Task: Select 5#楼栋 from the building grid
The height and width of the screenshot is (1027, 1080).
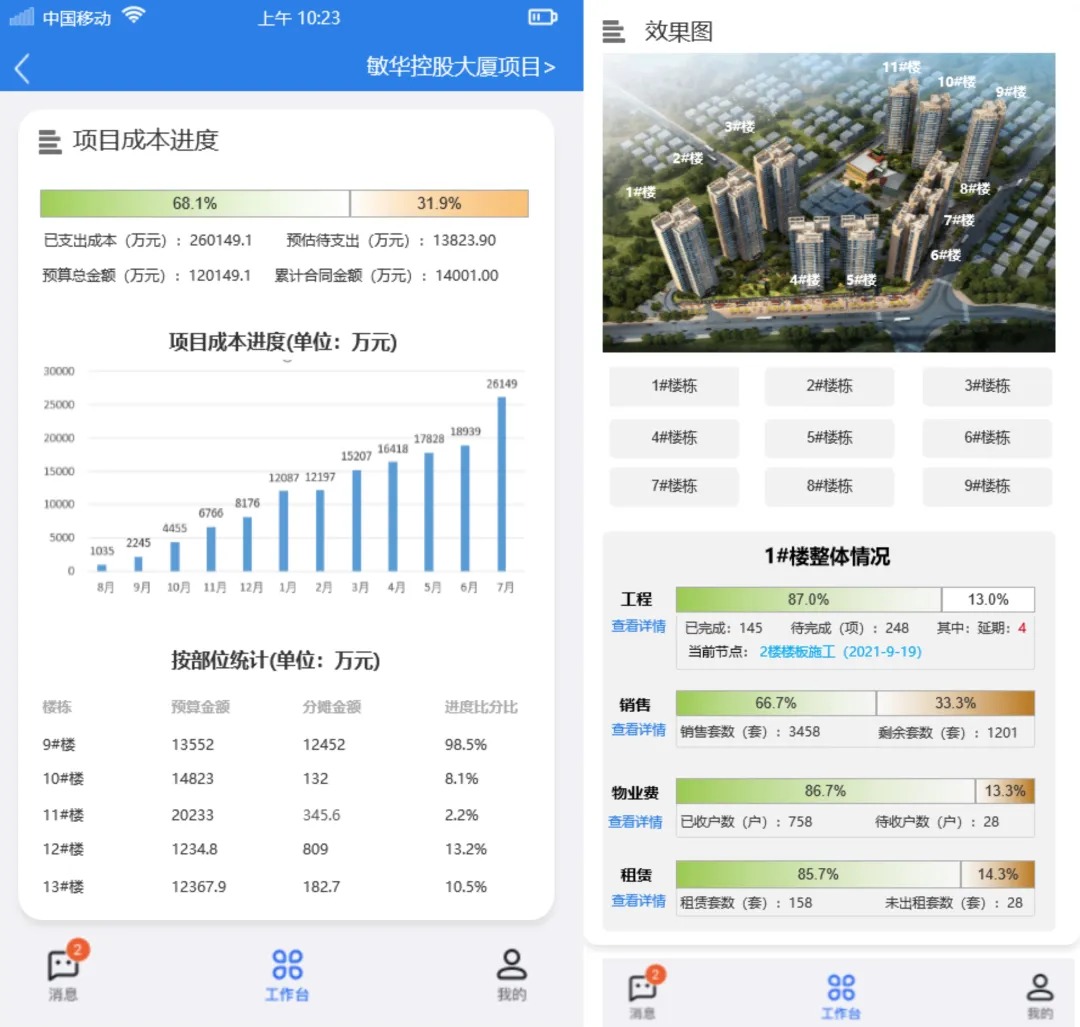Action: (x=829, y=438)
